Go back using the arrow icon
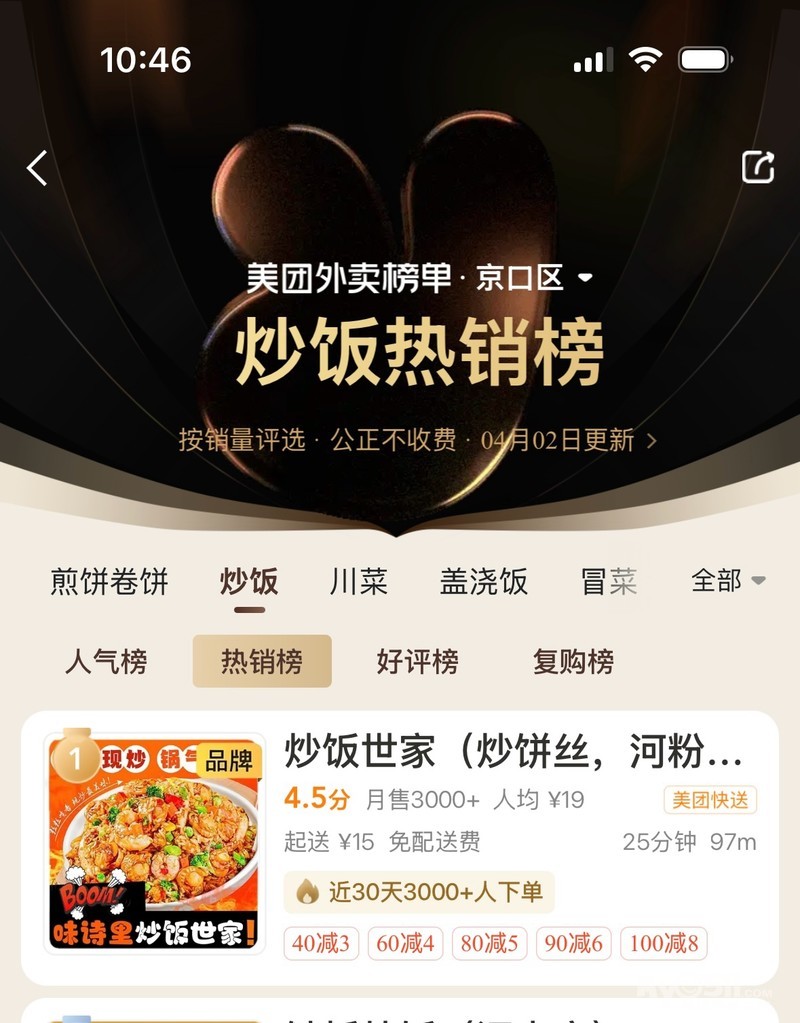Screen dimensions: 800x1023 pyautogui.click(x=37, y=168)
